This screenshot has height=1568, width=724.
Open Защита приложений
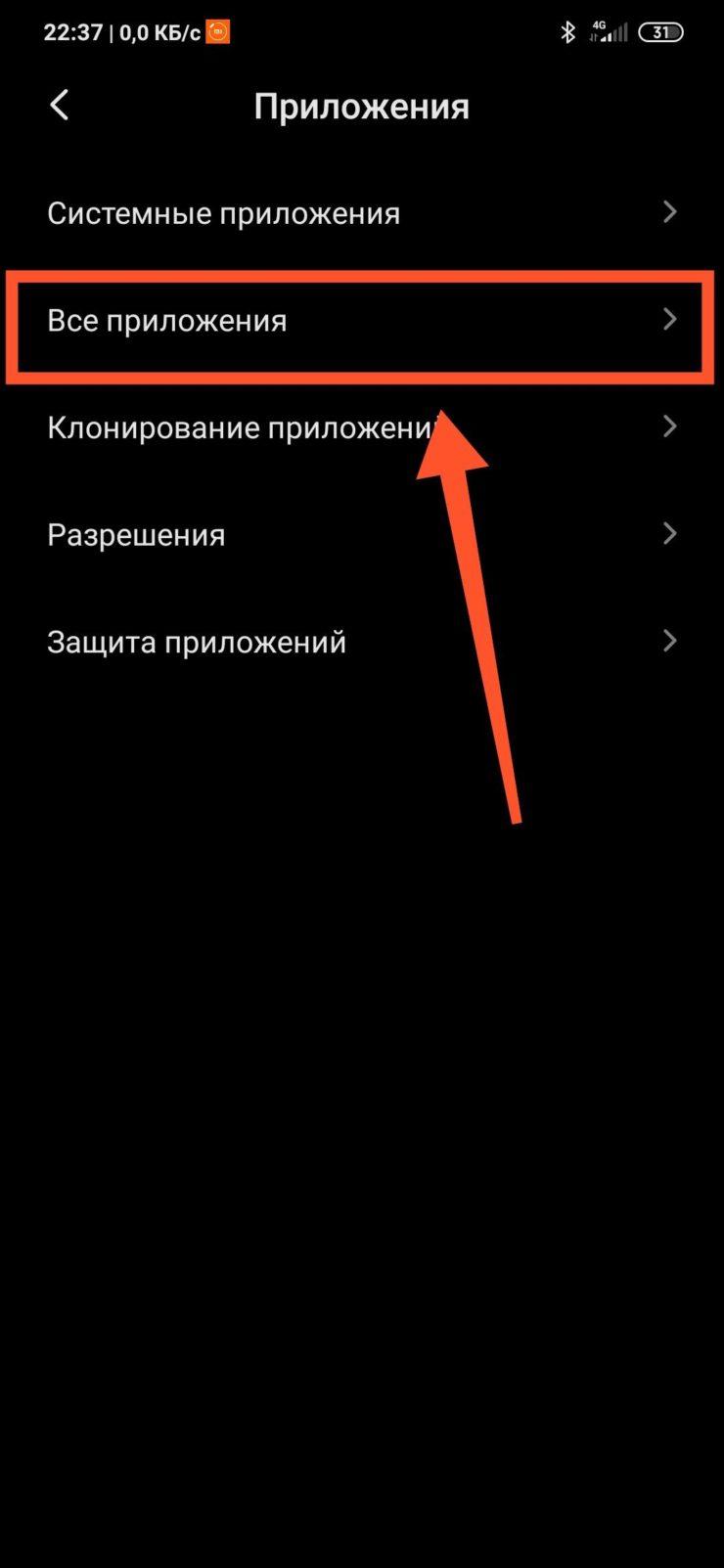(x=362, y=642)
